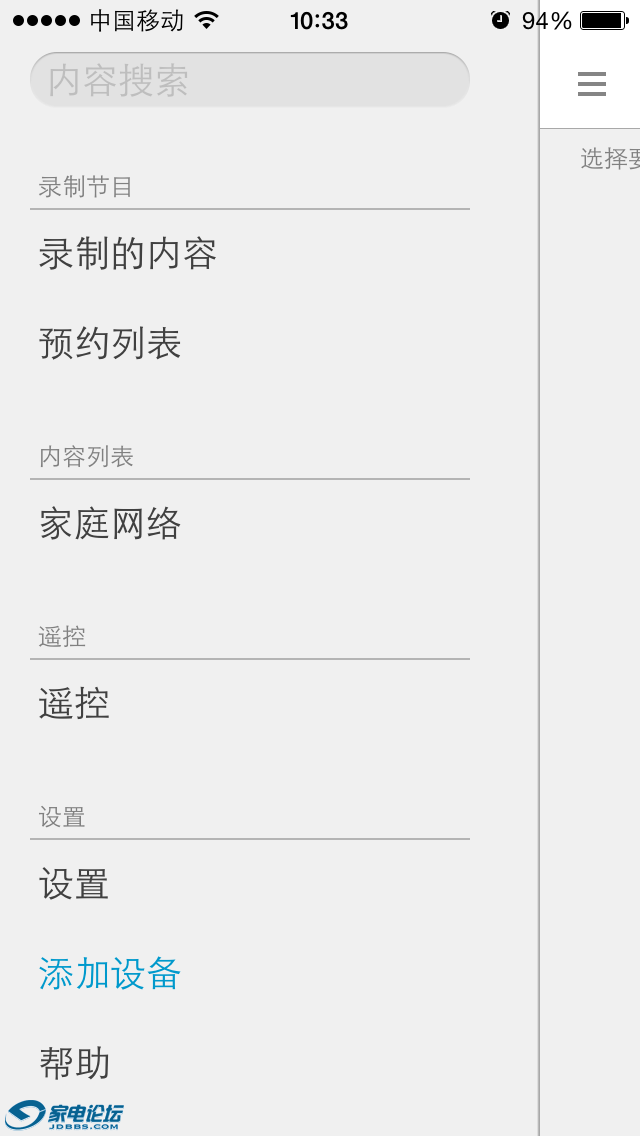Open 录制的内容

128,254
